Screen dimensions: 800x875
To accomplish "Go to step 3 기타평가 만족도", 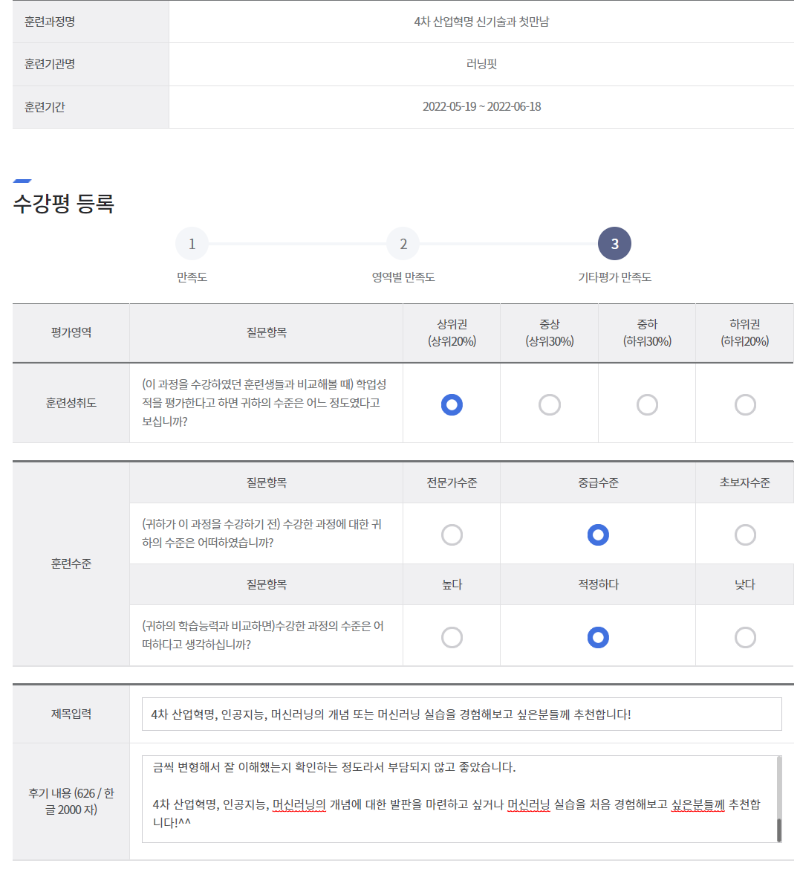I will tap(614, 244).
